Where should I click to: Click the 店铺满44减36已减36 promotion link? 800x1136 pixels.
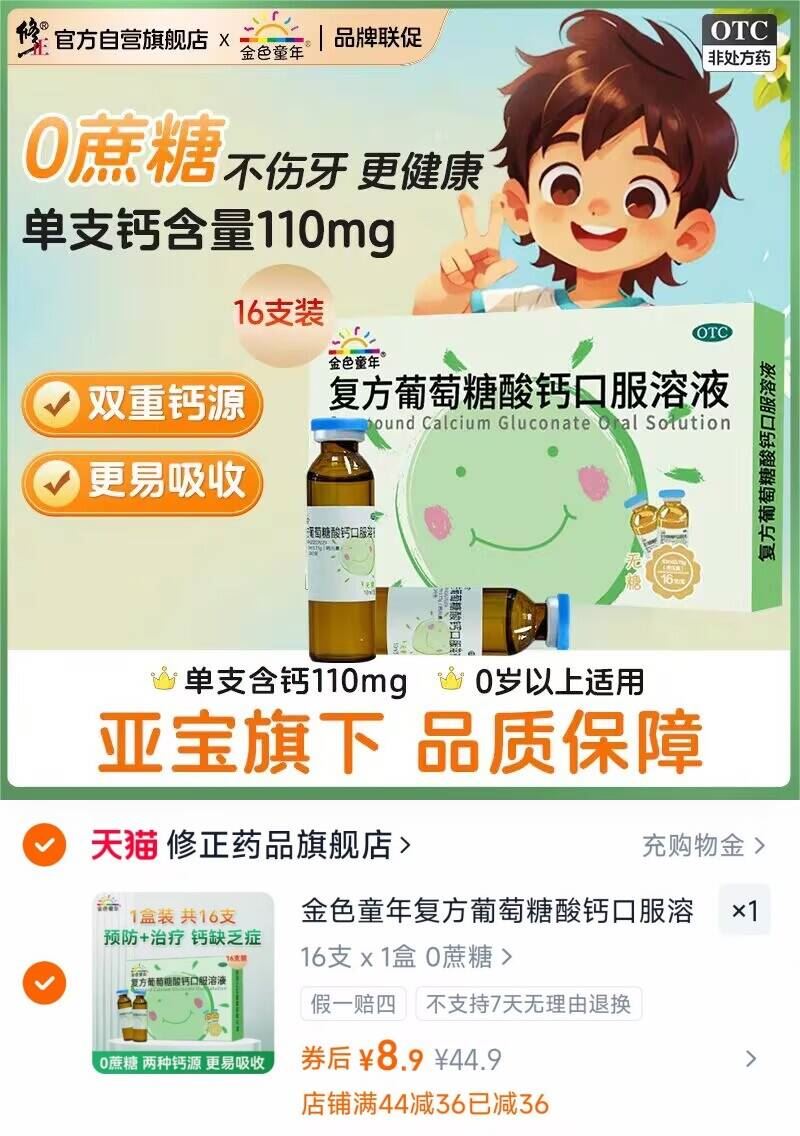click(x=423, y=1105)
